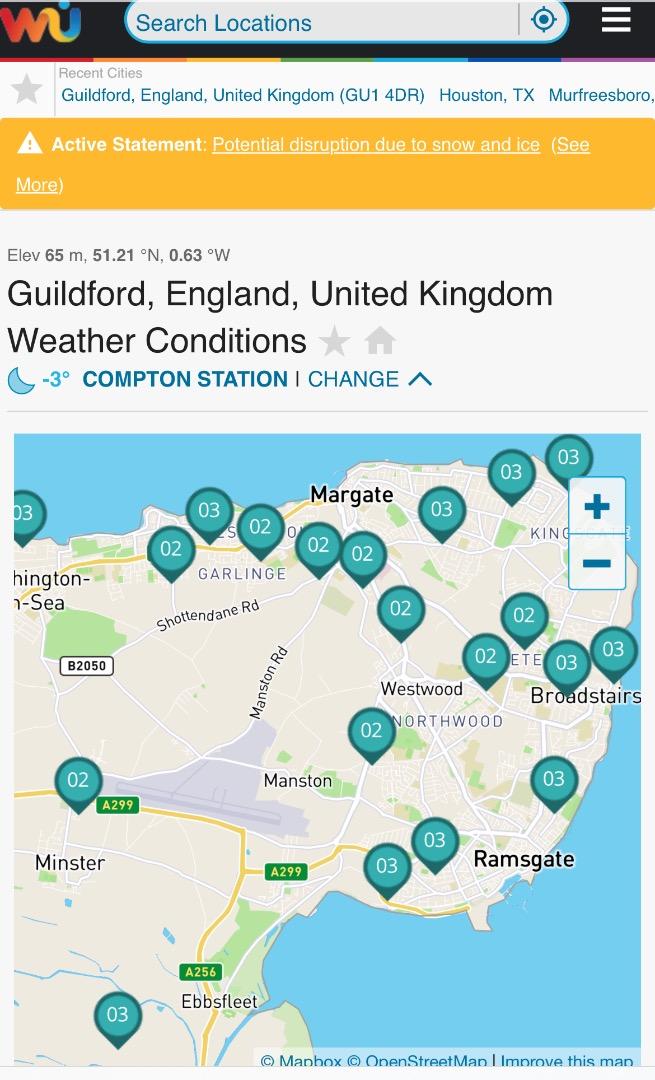Select the 03 station marker near Ebbsfleet

pyautogui.click(x=117, y=1015)
